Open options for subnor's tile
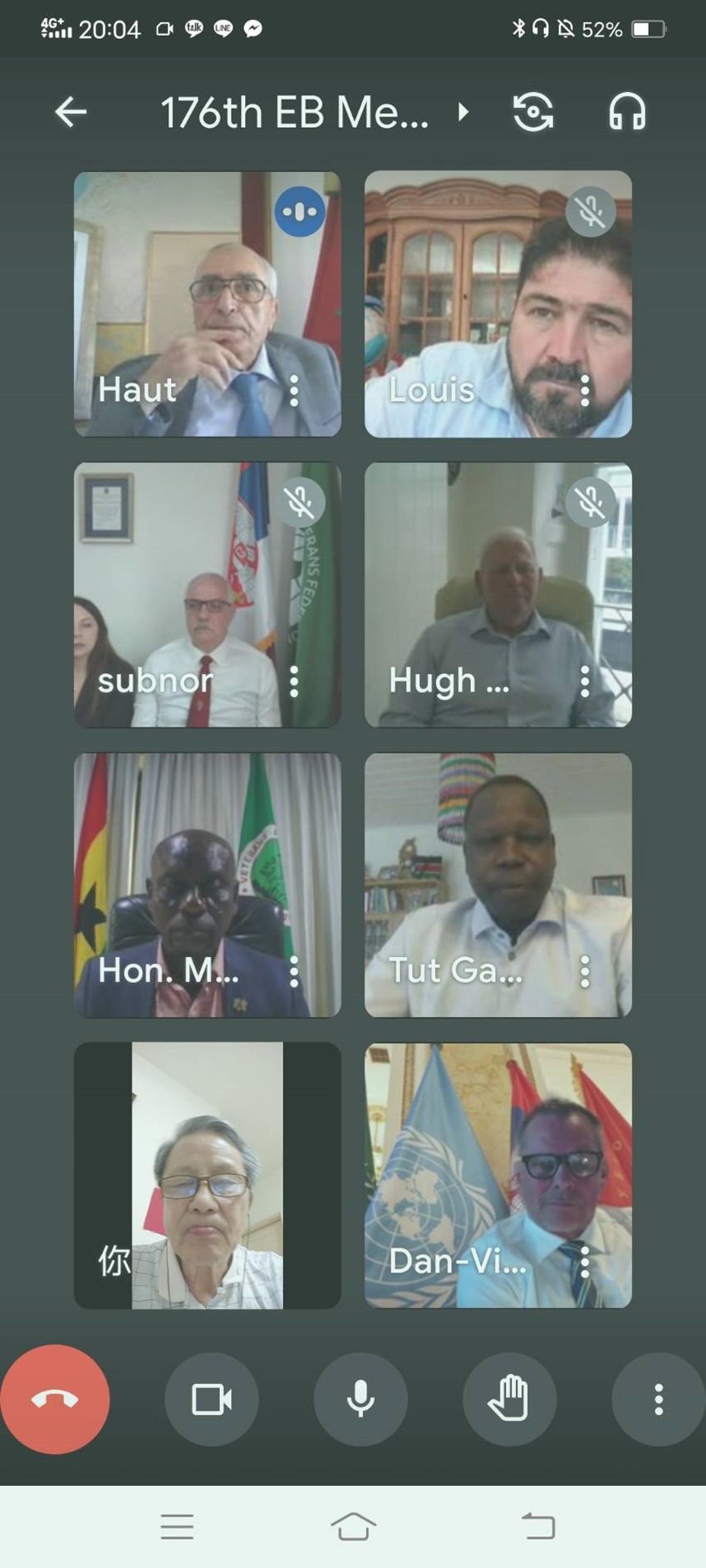The height and width of the screenshot is (1568, 706). click(294, 681)
